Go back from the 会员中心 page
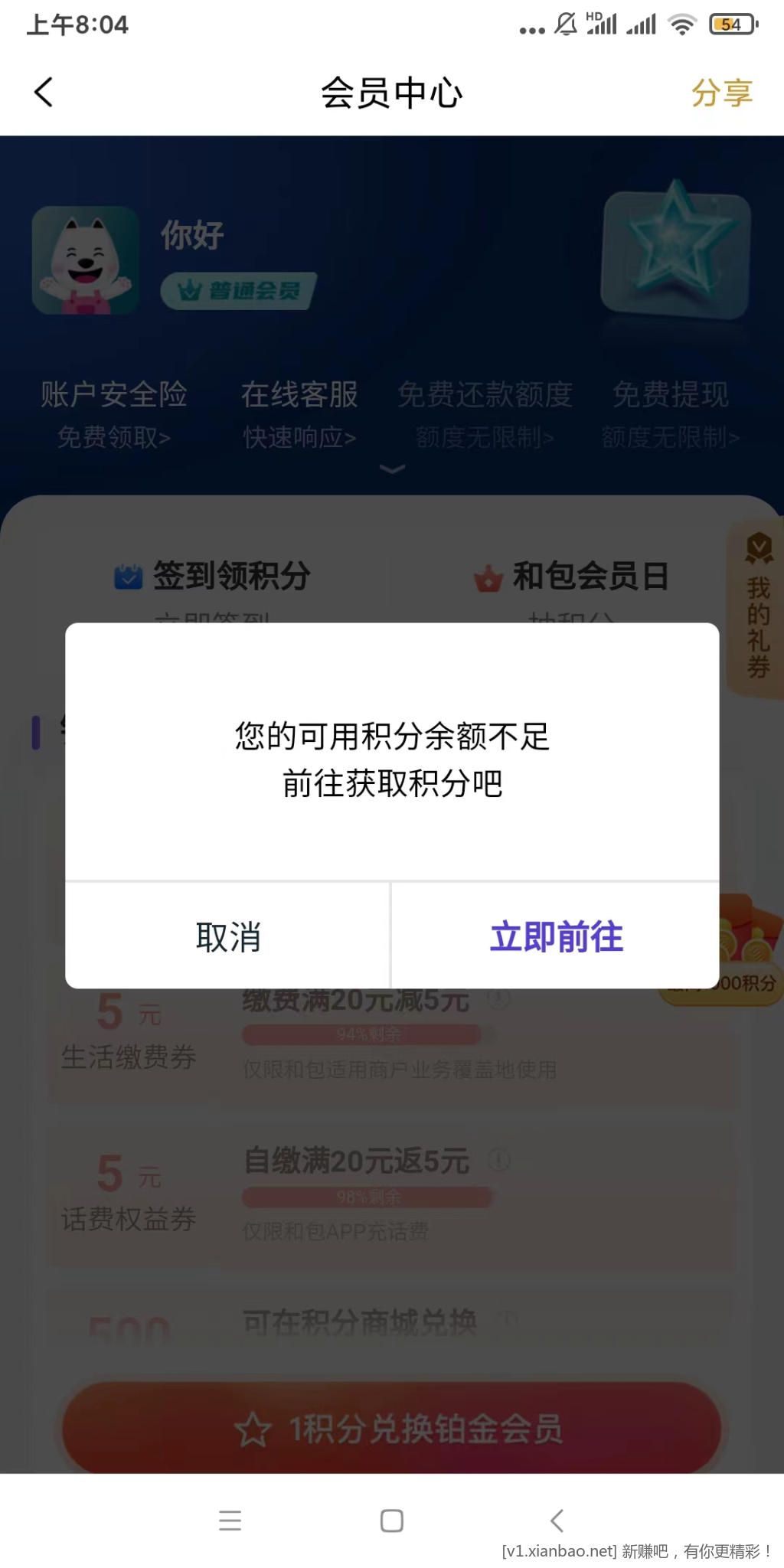Viewport: 784px width, 1568px height. click(x=44, y=93)
